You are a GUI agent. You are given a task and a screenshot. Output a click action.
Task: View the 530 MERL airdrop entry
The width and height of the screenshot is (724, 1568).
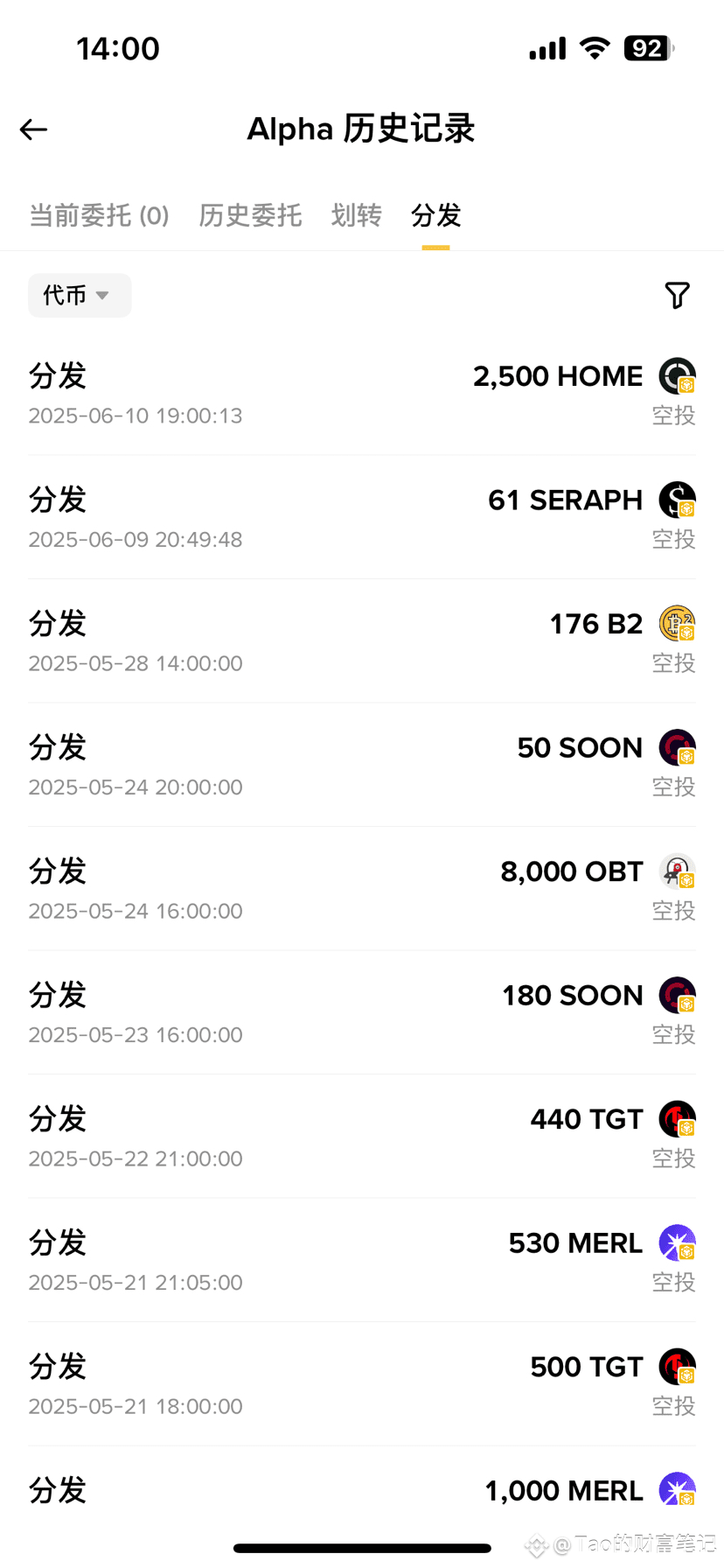point(362,1260)
